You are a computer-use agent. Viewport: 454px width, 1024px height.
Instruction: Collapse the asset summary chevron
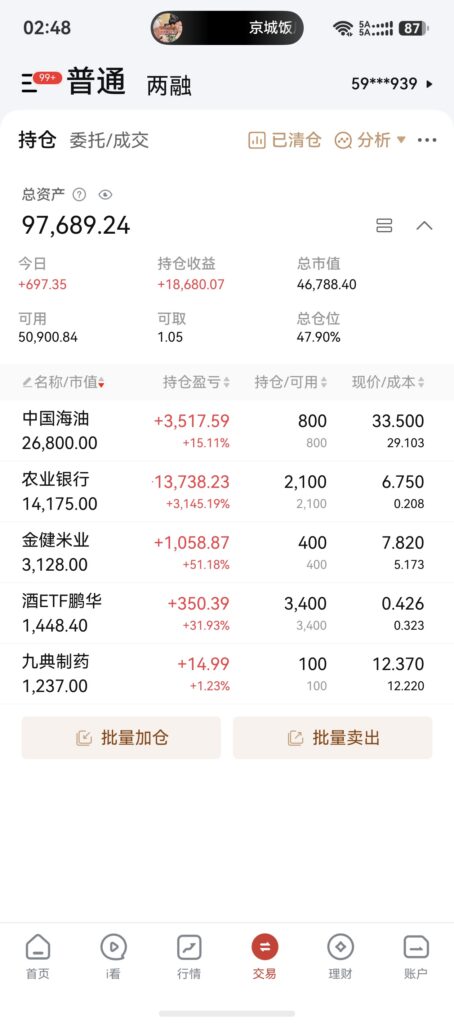pyautogui.click(x=425, y=225)
